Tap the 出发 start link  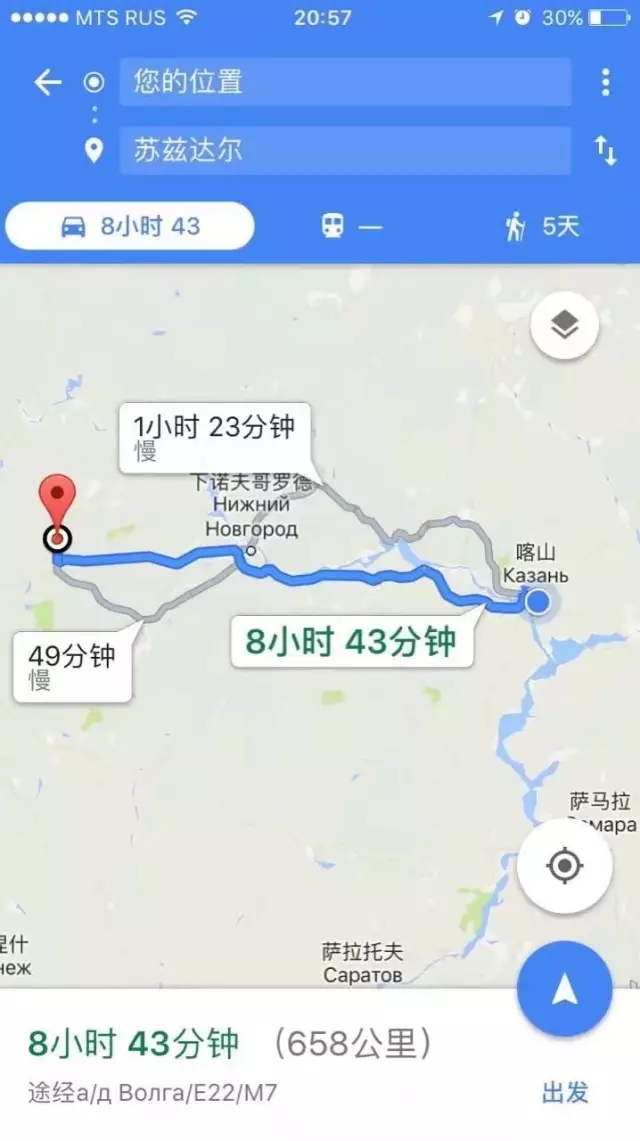pyautogui.click(x=565, y=1092)
